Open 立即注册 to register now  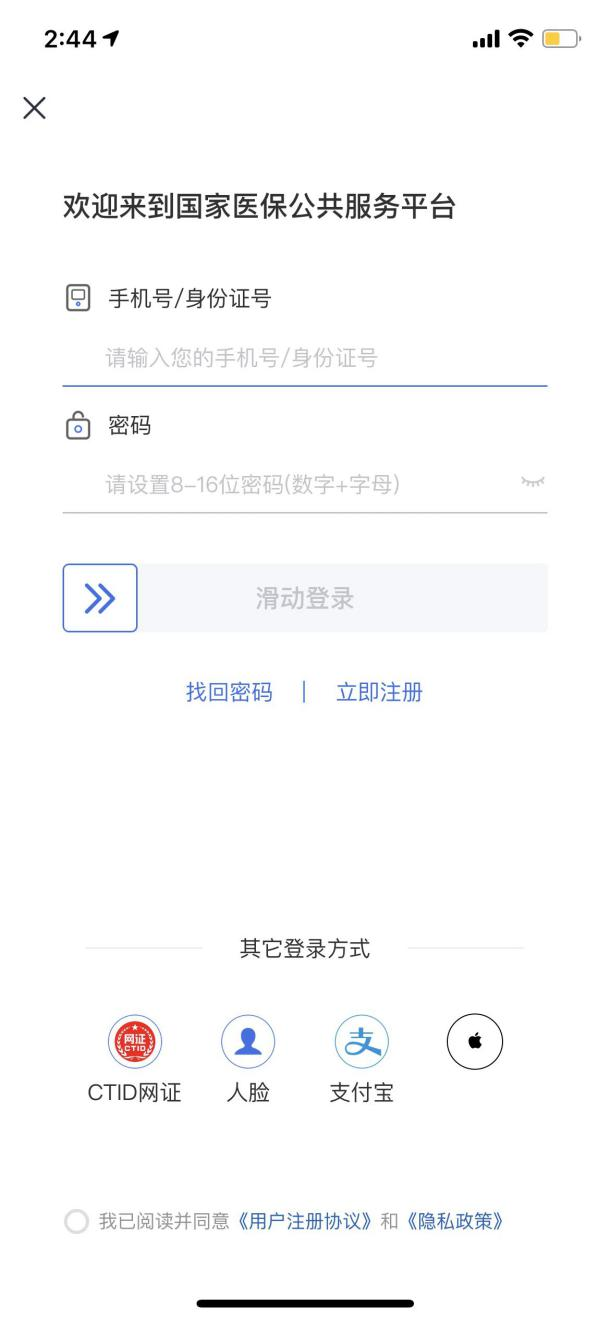(x=379, y=693)
